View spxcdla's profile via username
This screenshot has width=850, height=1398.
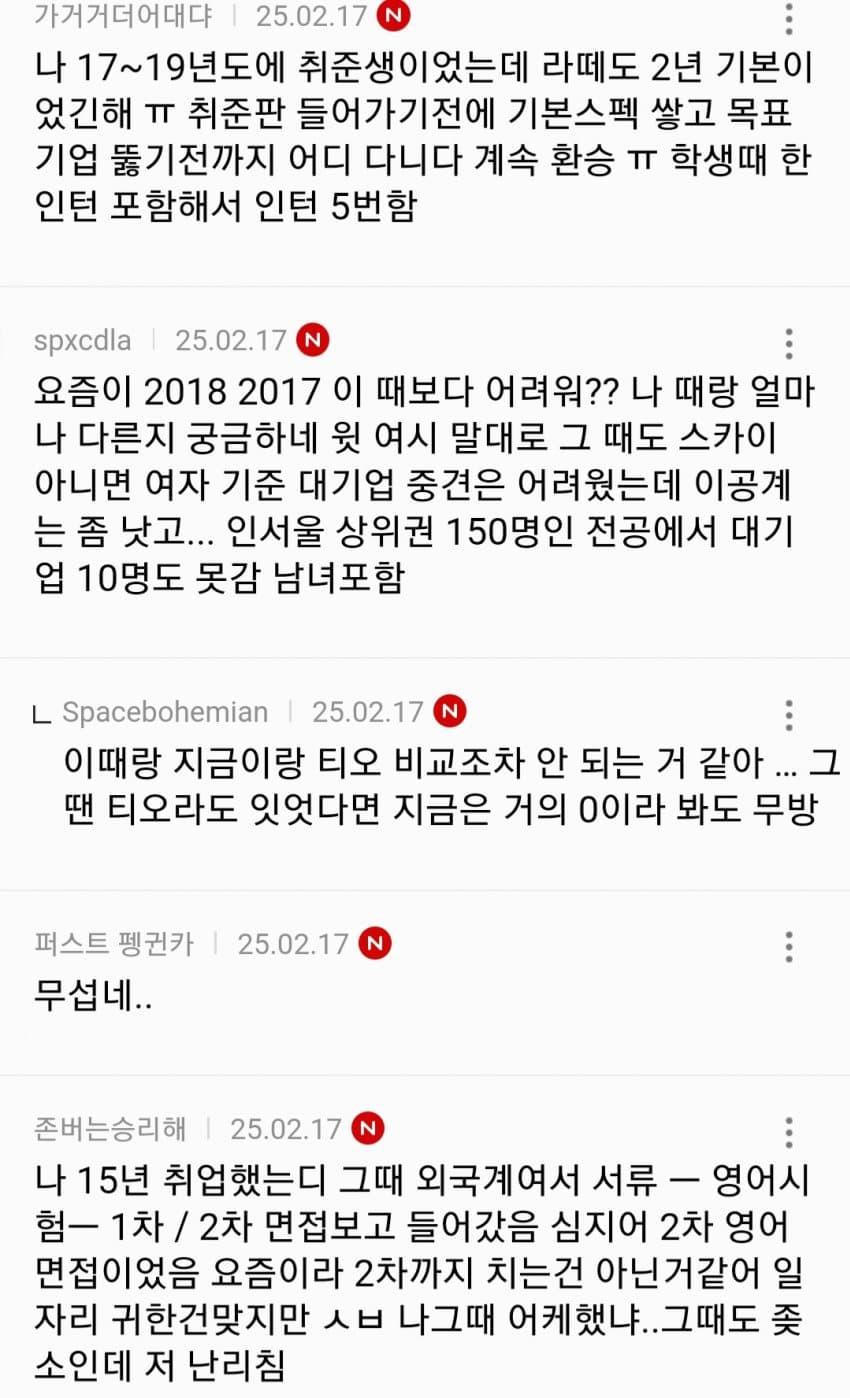(x=82, y=342)
